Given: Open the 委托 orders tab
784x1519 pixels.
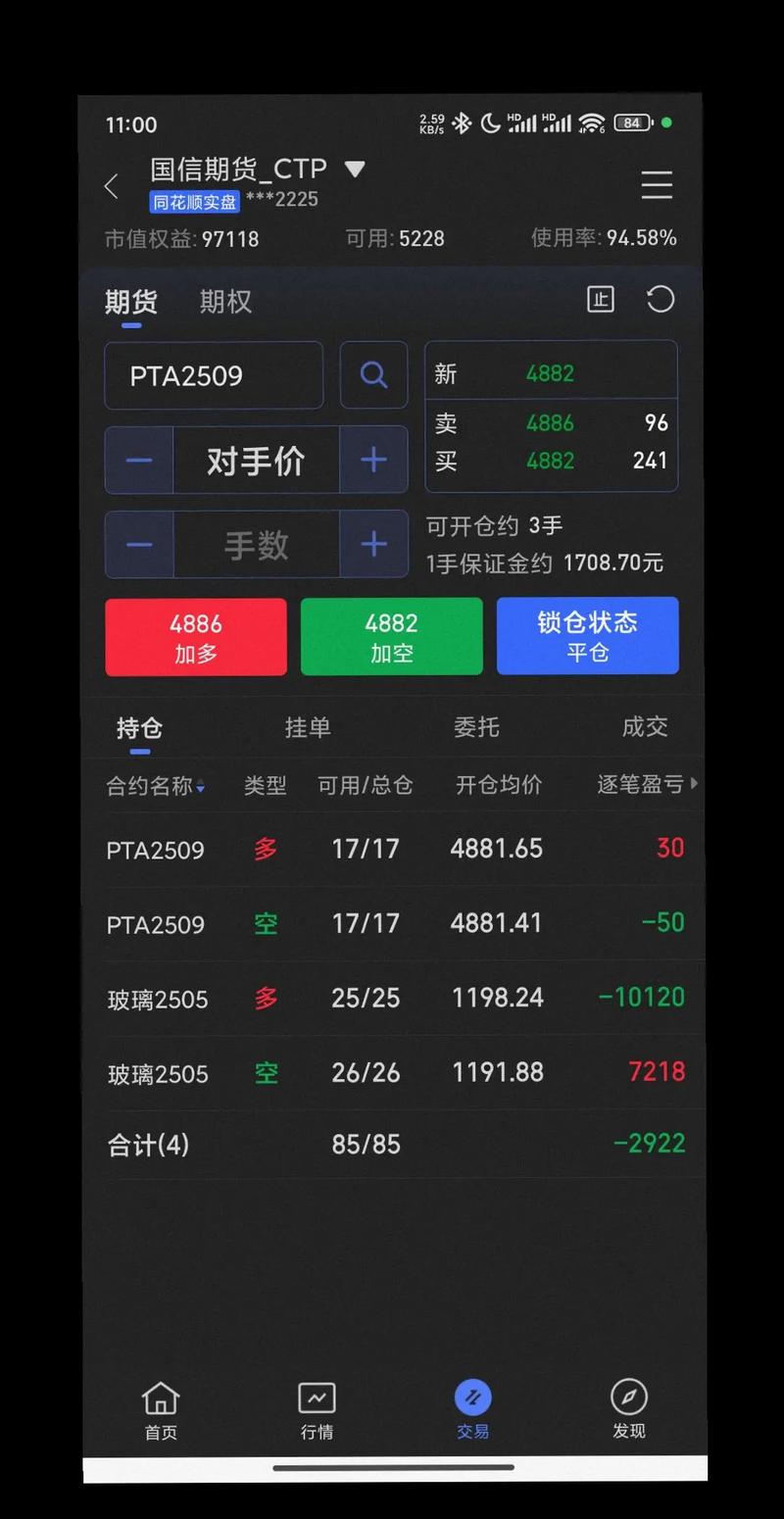Looking at the screenshot, I should [476, 727].
